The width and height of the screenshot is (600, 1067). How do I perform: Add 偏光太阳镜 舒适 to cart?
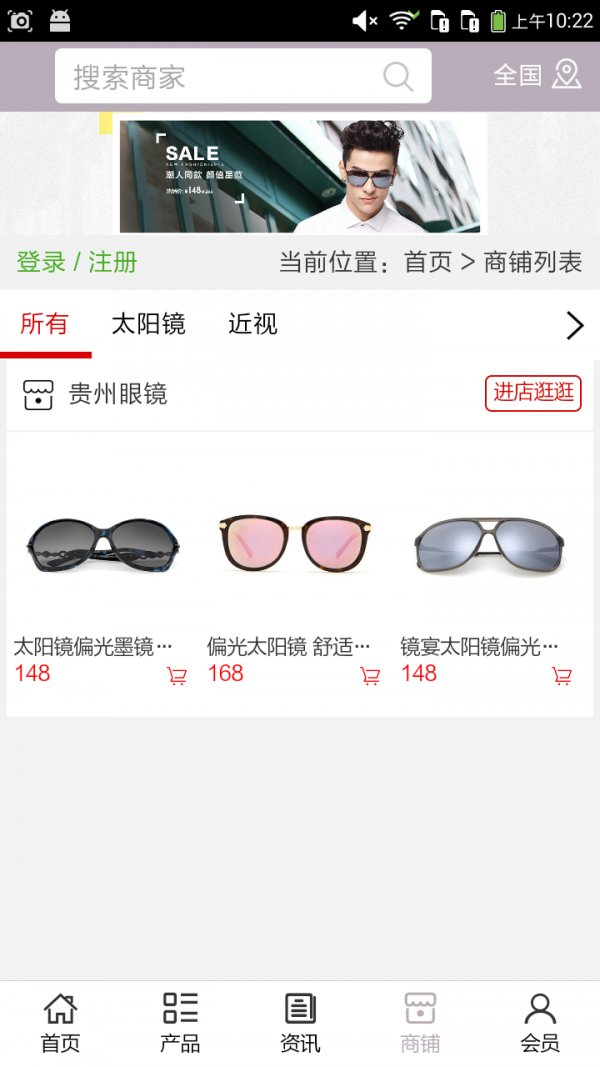click(370, 676)
